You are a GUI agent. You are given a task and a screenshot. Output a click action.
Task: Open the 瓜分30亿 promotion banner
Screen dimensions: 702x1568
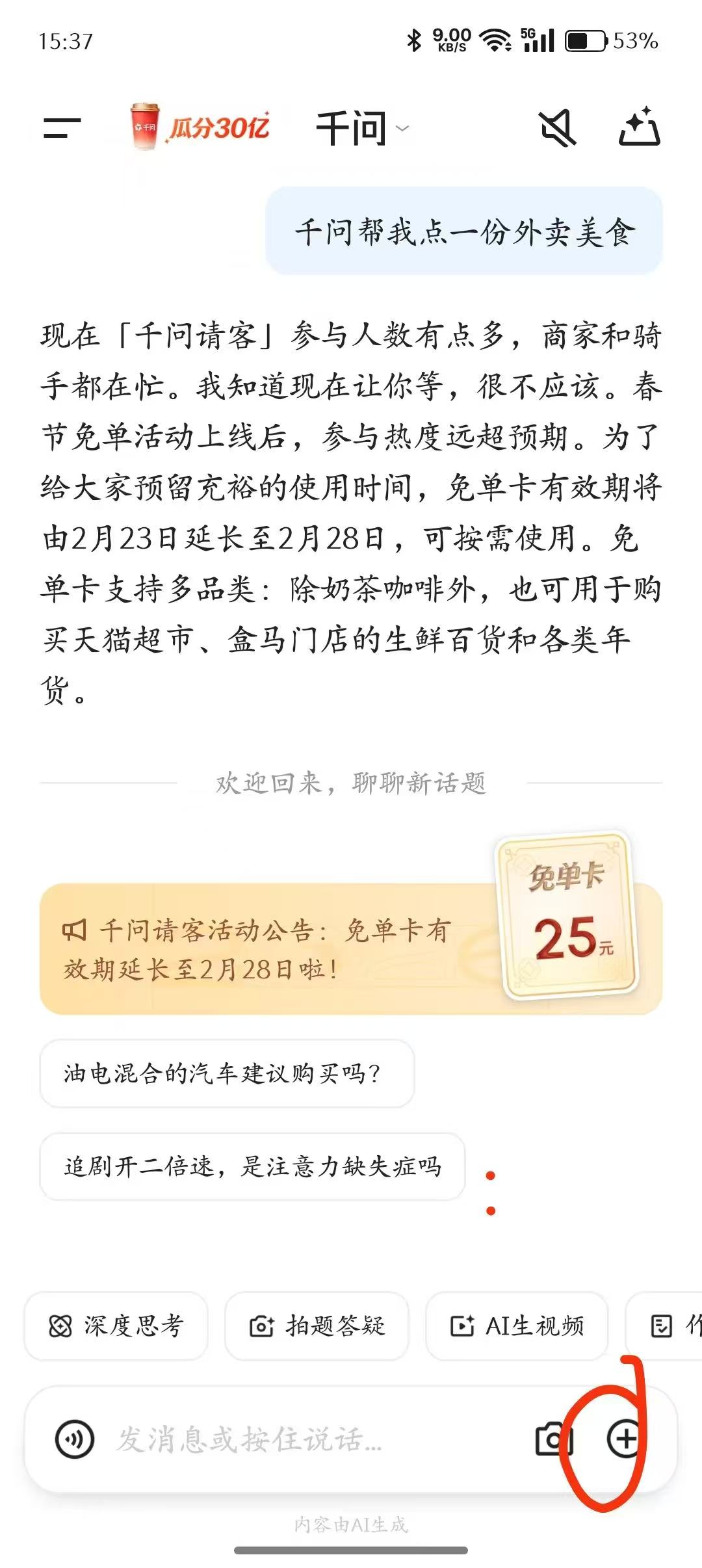200,127
